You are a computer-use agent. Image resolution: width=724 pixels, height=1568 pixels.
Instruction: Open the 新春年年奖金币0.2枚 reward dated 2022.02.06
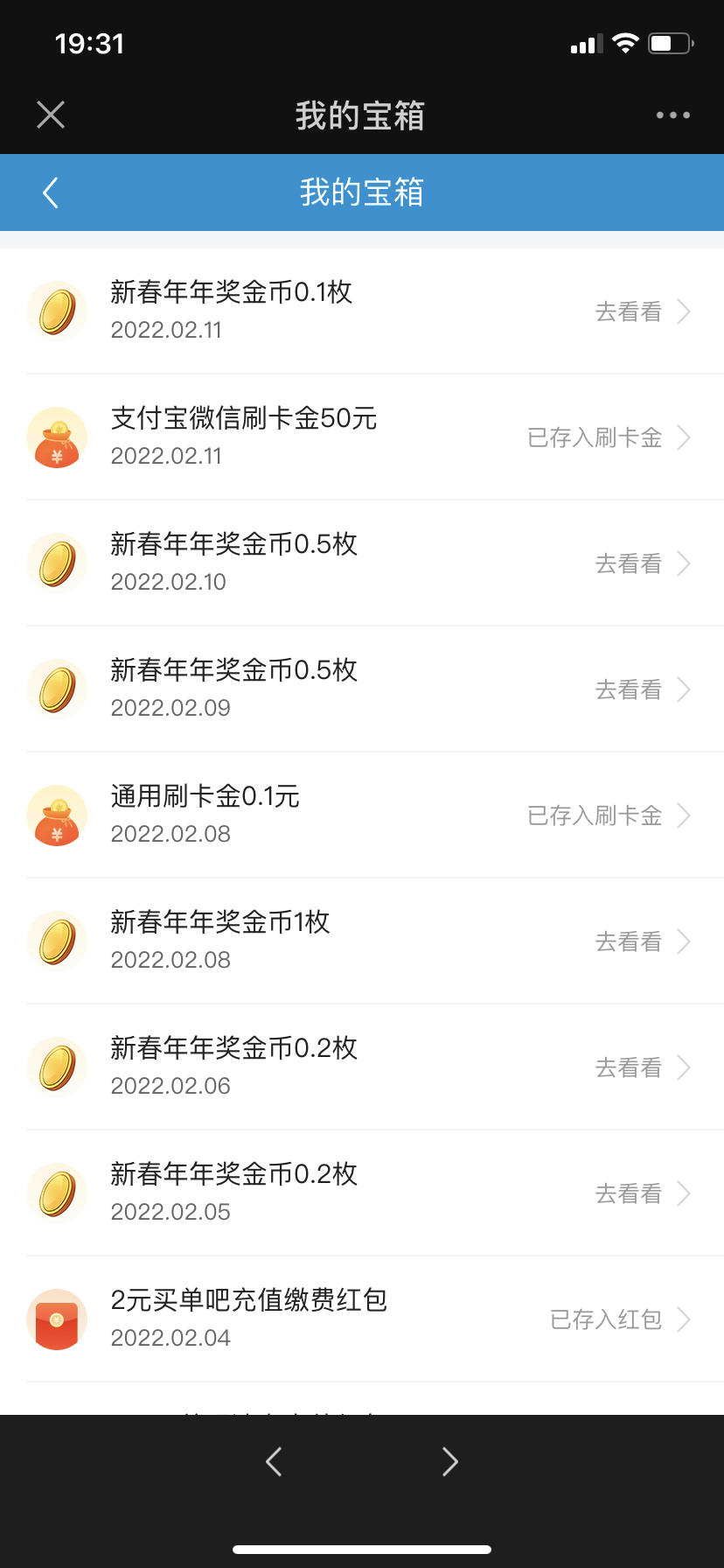coord(362,1067)
